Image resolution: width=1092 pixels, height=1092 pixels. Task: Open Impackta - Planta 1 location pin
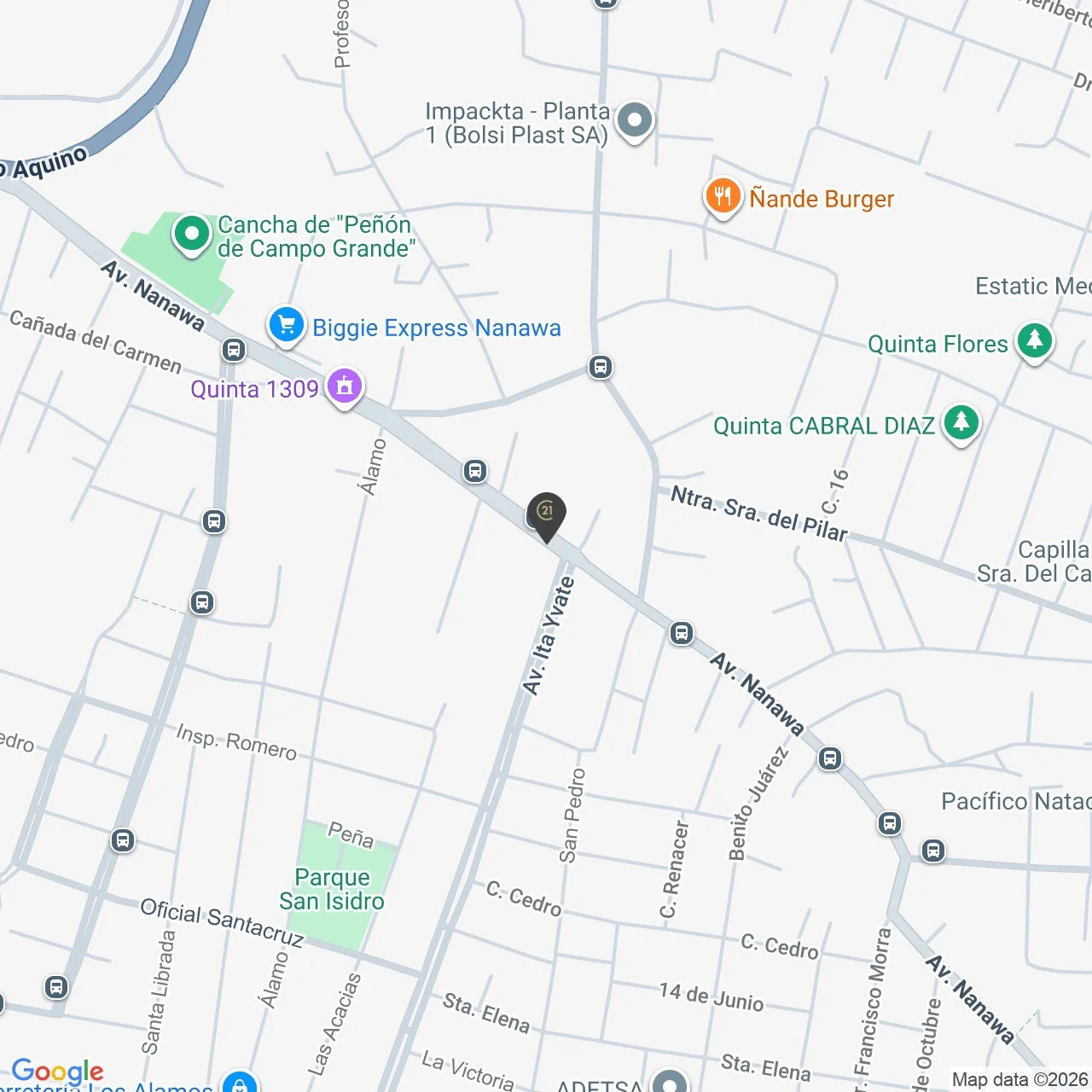click(634, 121)
